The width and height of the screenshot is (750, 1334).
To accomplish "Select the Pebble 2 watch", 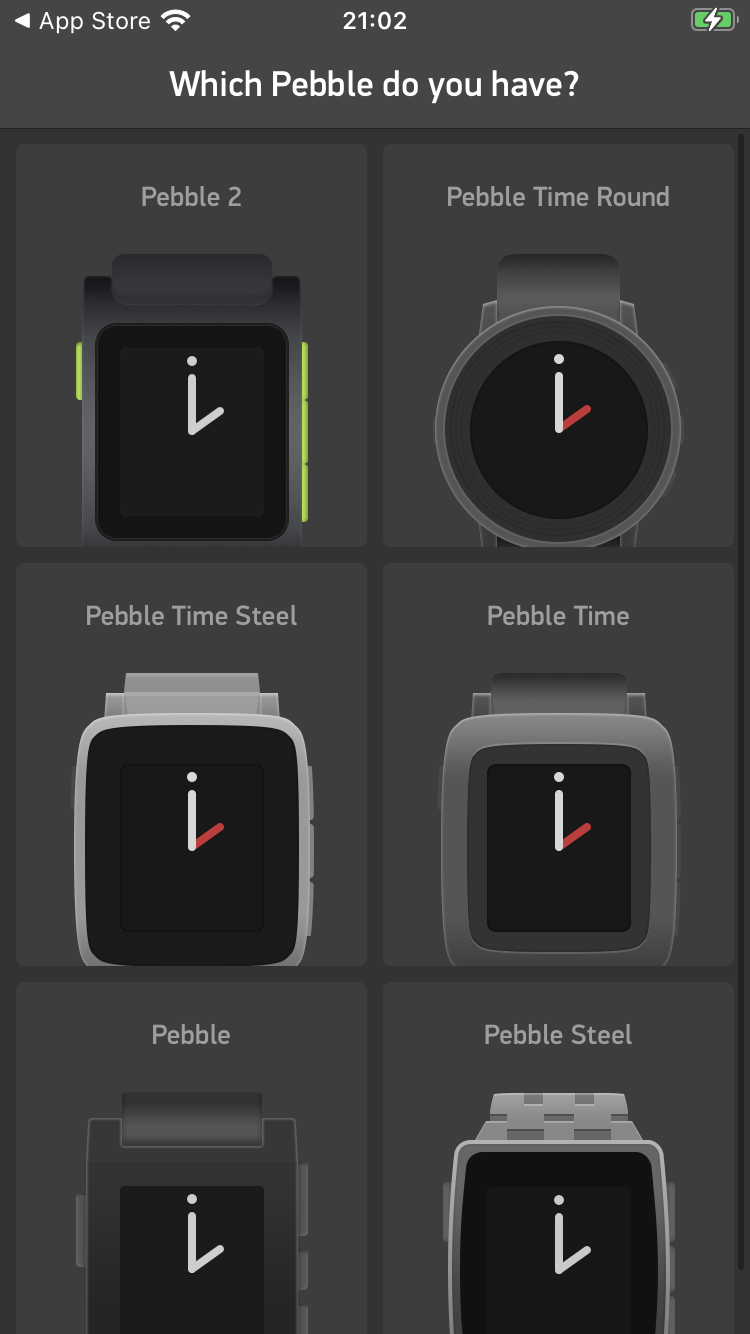I will [191, 346].
